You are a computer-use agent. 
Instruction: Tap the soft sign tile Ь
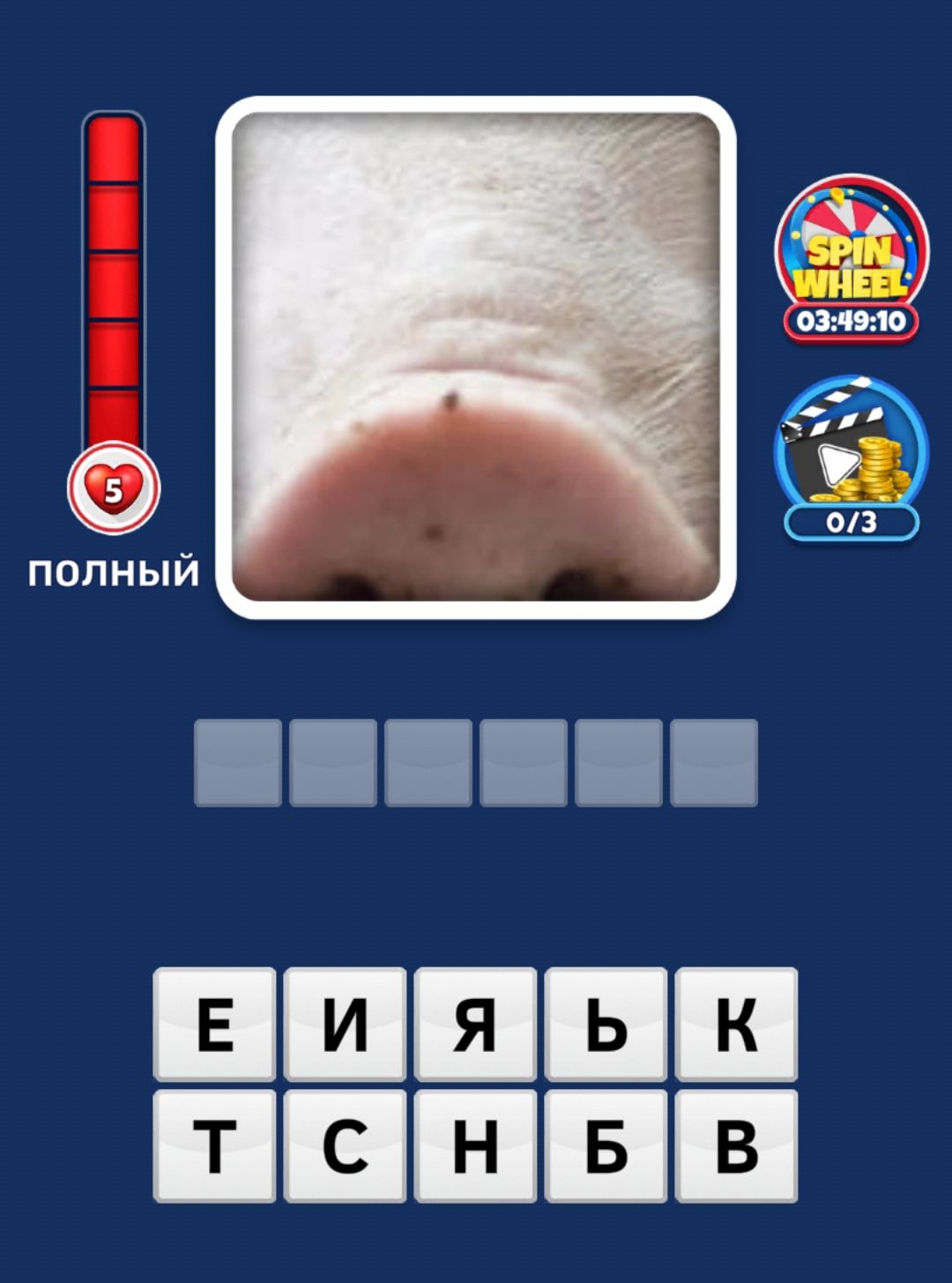click(606, 1024)
